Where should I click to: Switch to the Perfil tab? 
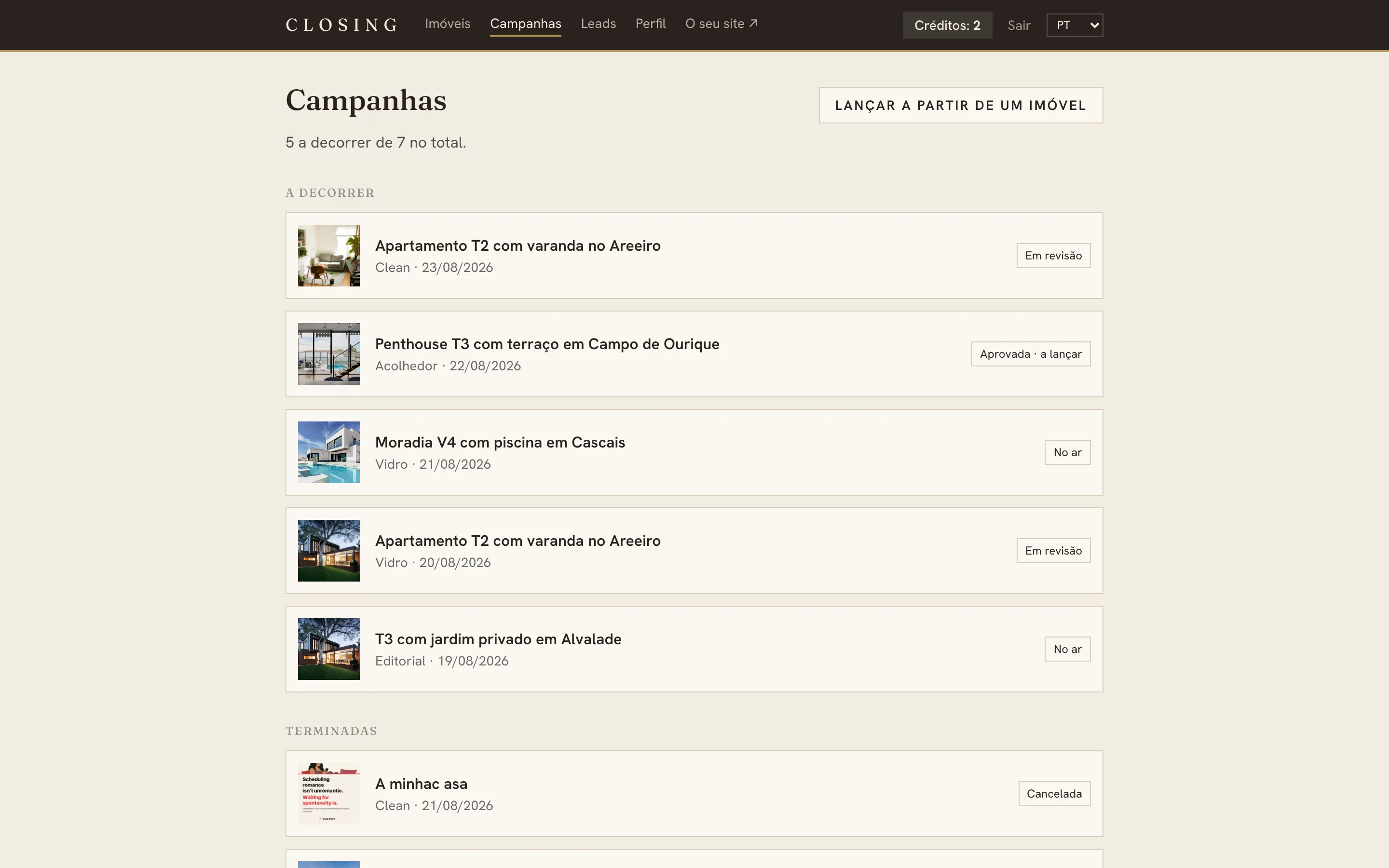[x=650, y=24]
